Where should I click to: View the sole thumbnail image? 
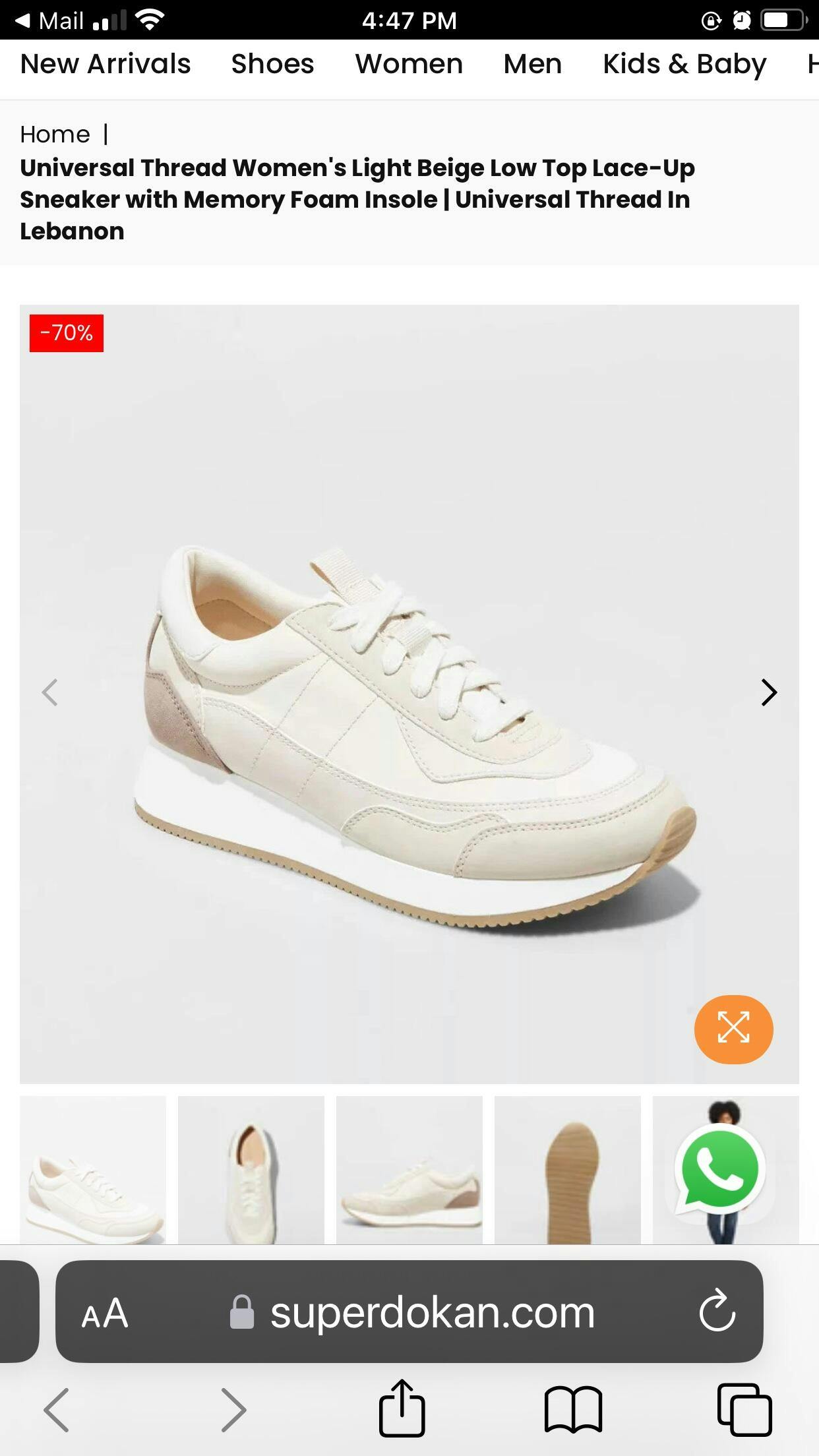[x=568, y=1170]
